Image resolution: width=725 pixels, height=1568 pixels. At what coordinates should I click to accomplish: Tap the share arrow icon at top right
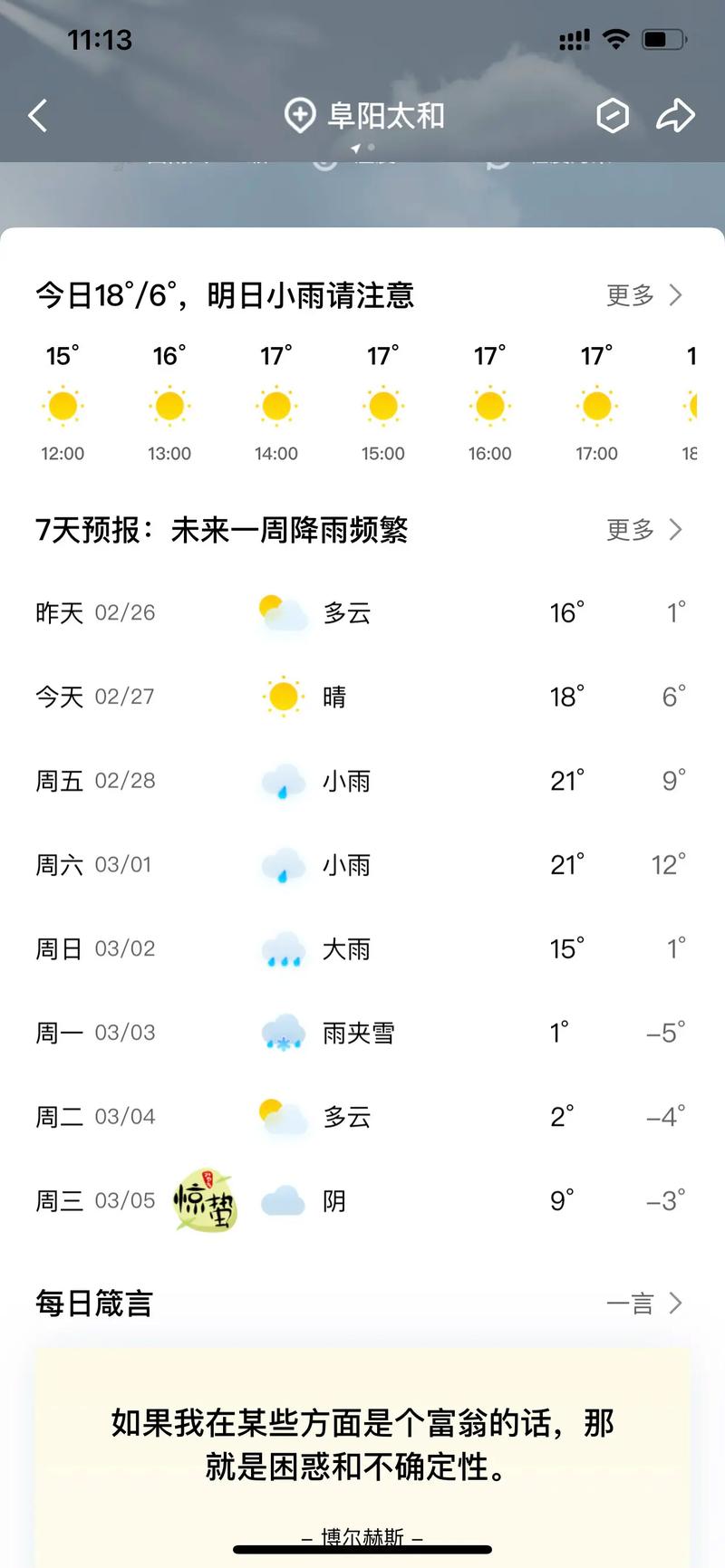pos(676,116)
